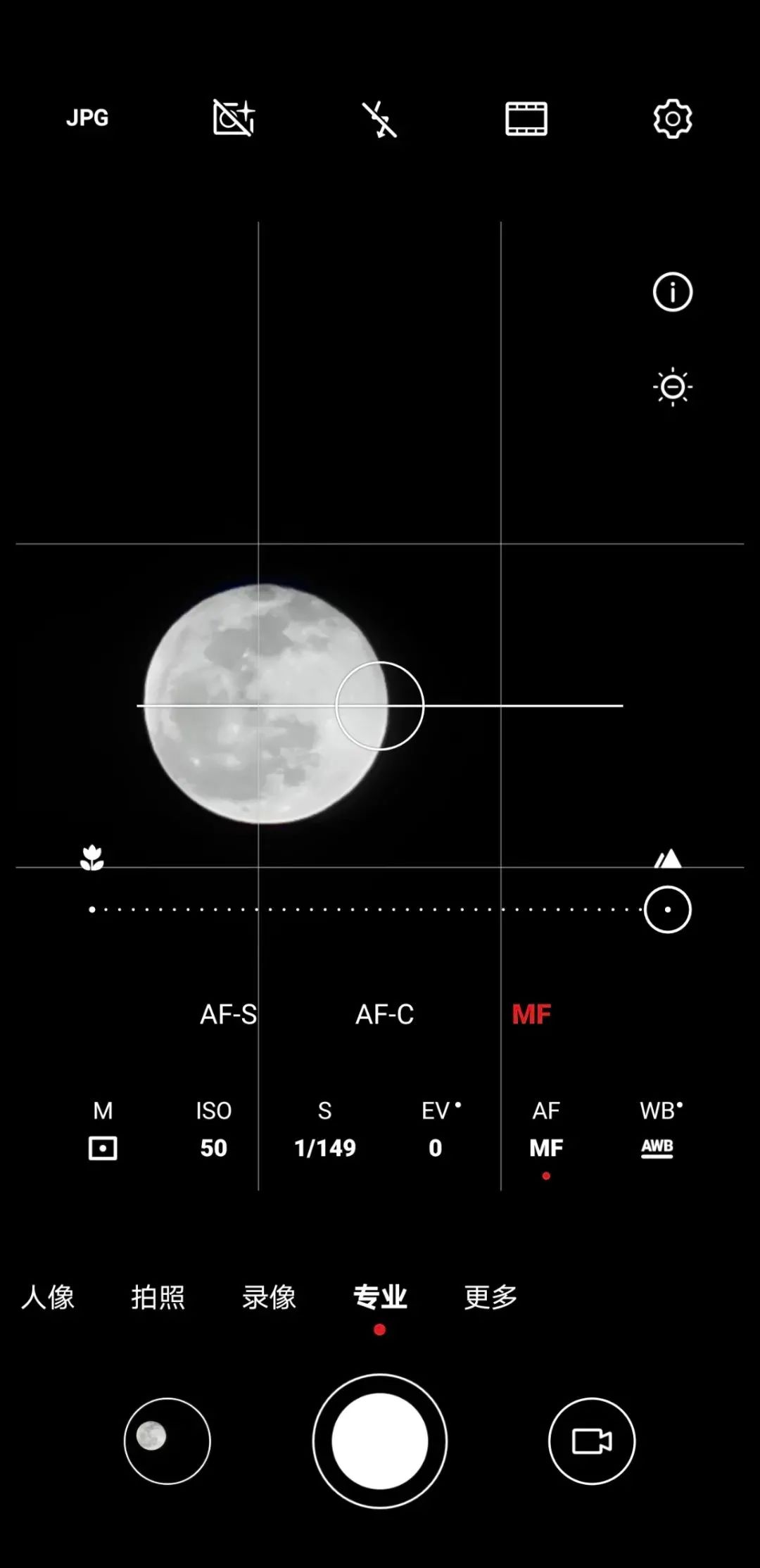Open camera settings gear
This screenshot has width=760, height=1568.
click(672, 119)
